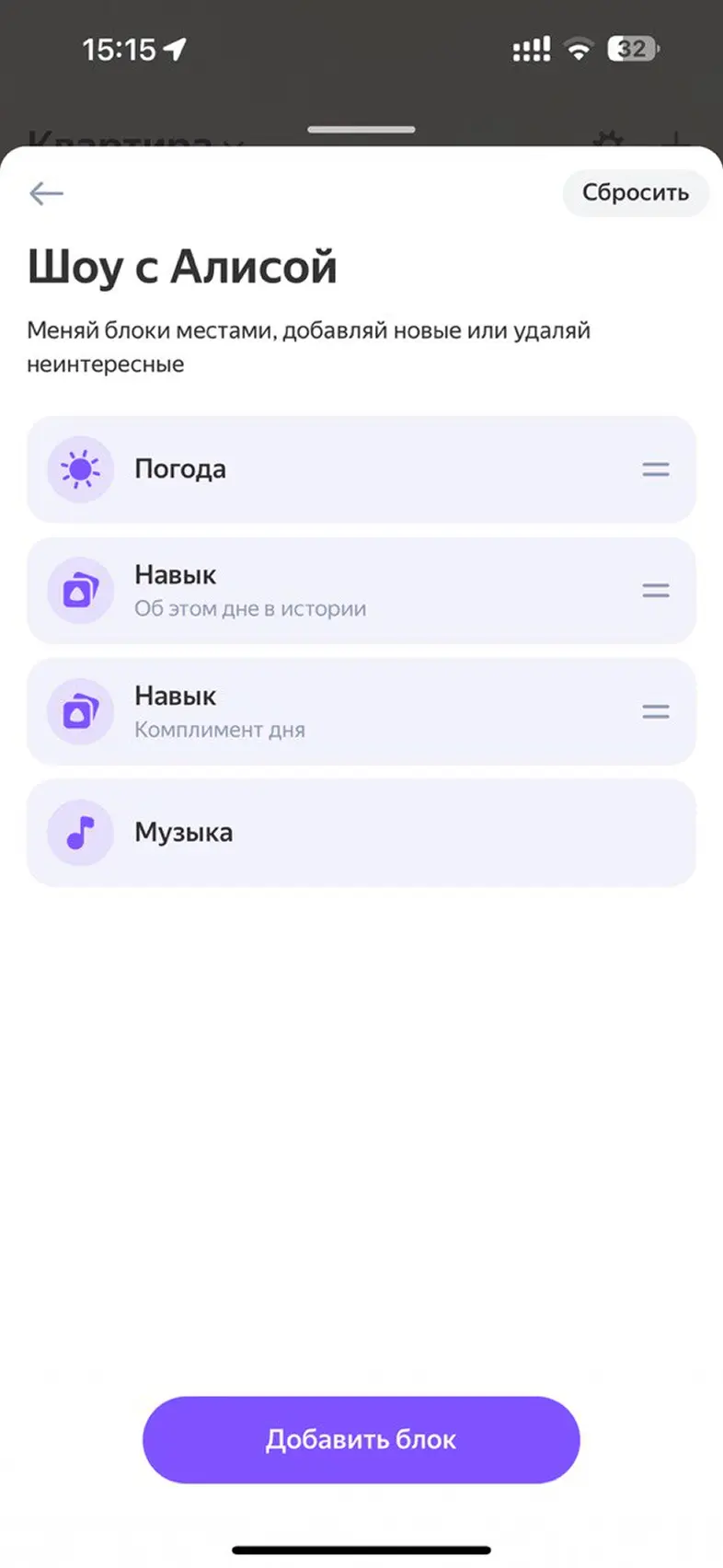The image size is (723, 1568).
Task: Tap the Сбросить reset button
Action: [636, 193]
